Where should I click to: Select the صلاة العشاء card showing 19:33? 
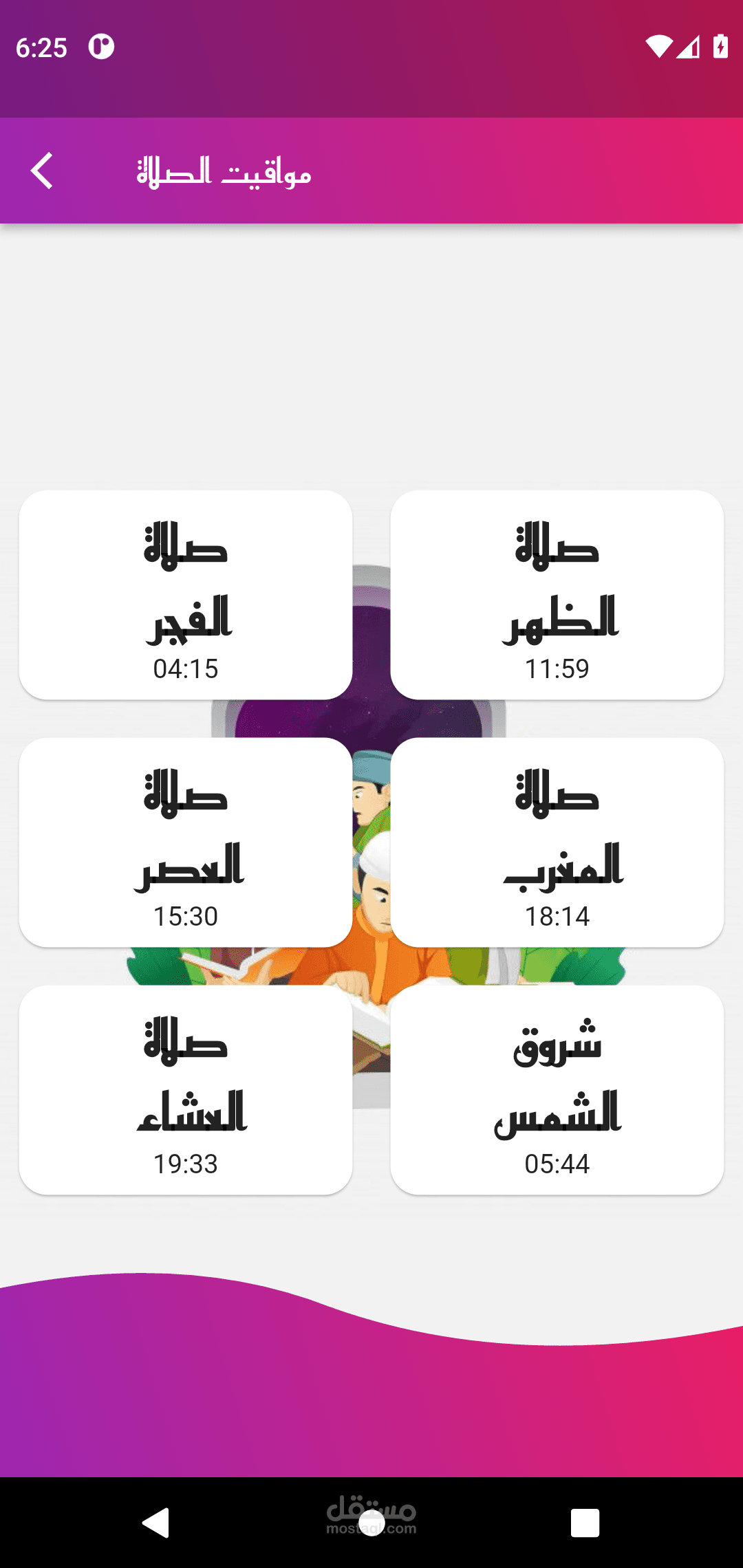(186, 1090)
